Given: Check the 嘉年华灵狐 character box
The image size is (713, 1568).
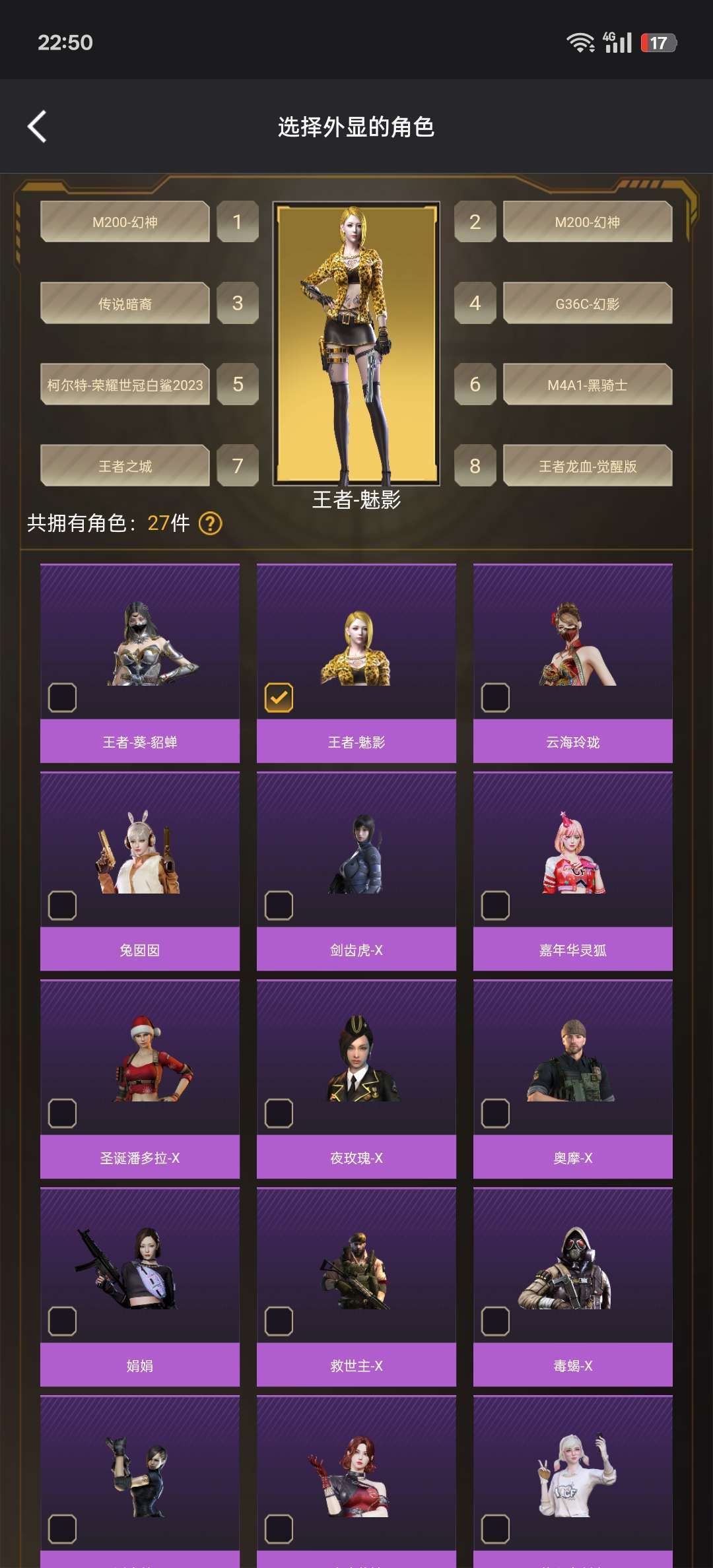Looking at the screenshot, I should (496, 905).
